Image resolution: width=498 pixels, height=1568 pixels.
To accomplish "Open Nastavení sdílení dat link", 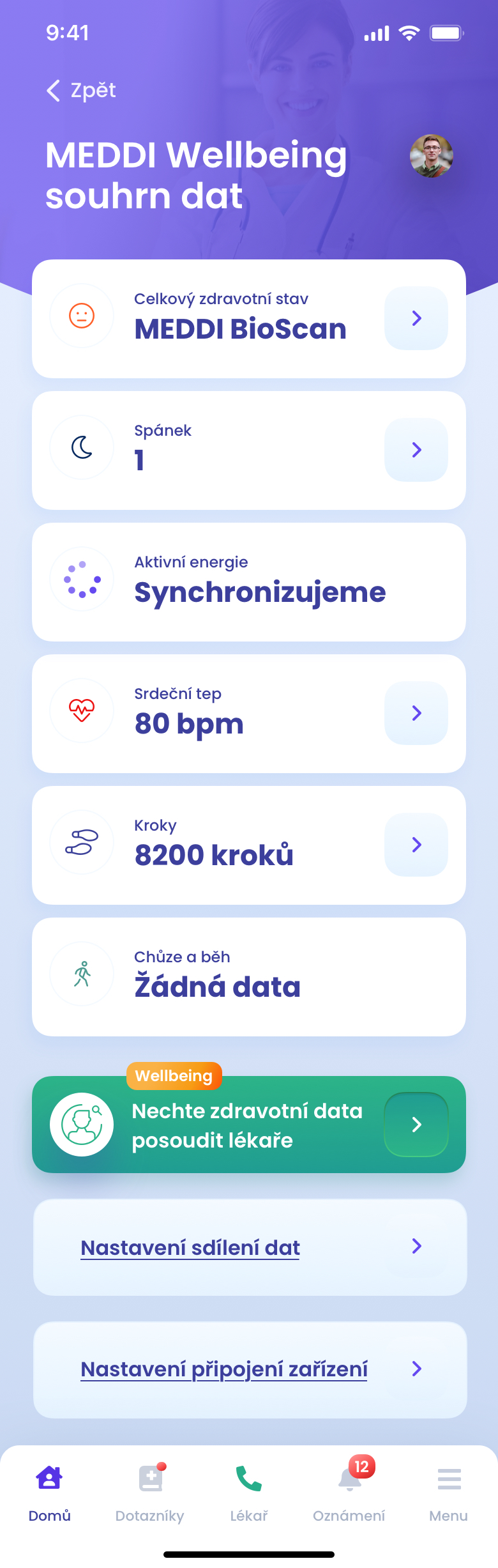I will pyautogui.click(x=190, y=1247).
